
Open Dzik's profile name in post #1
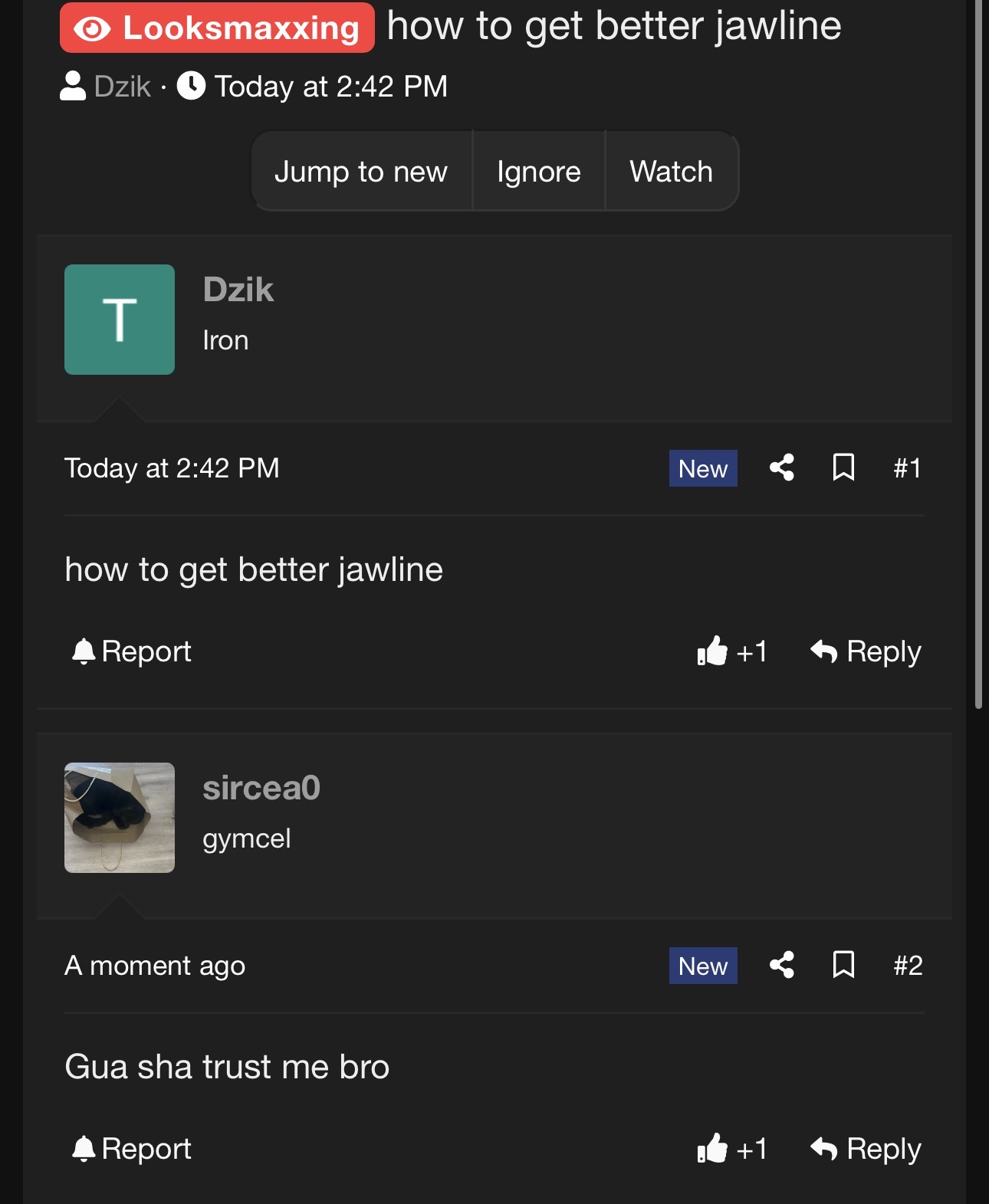(x=238, y=290)
